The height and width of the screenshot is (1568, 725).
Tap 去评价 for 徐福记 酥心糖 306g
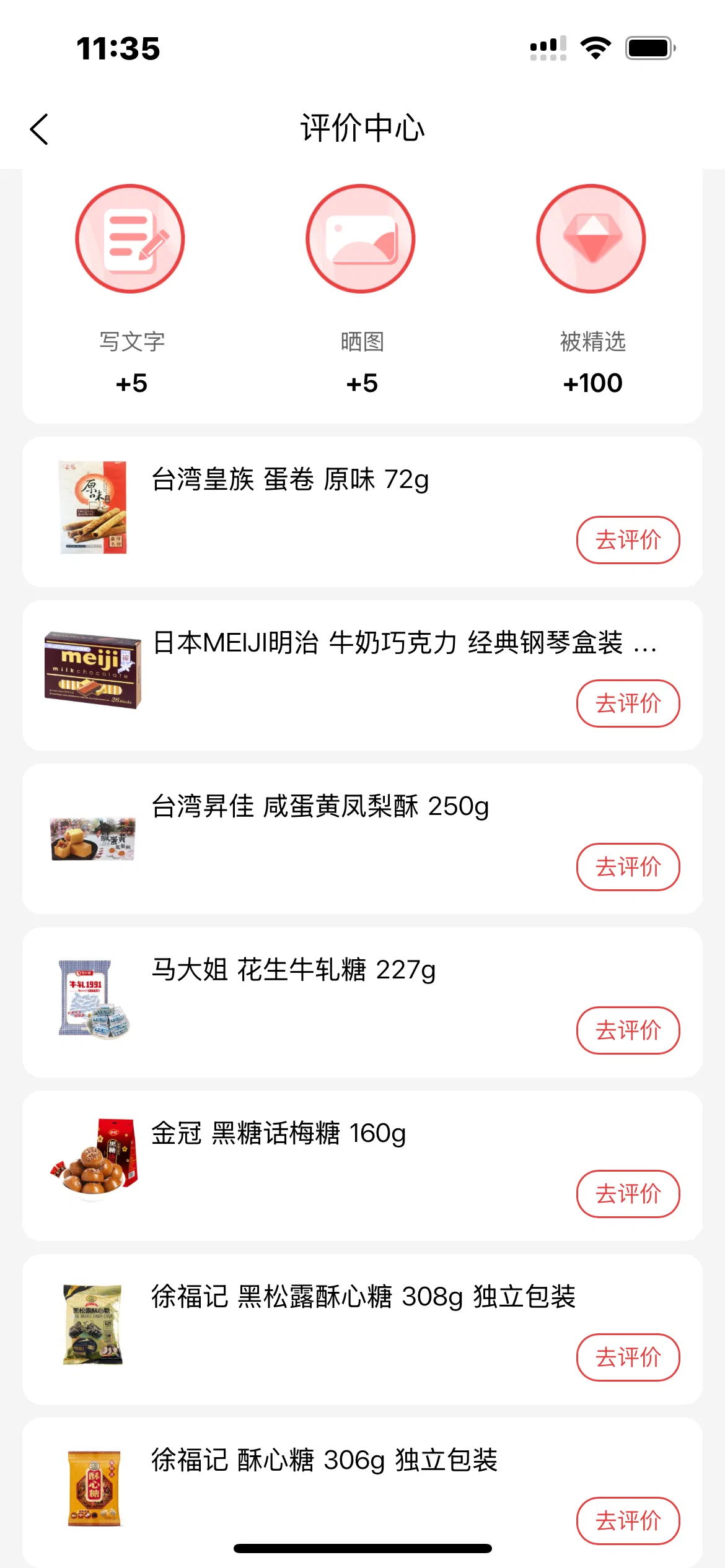click(x=628, y=1521)
